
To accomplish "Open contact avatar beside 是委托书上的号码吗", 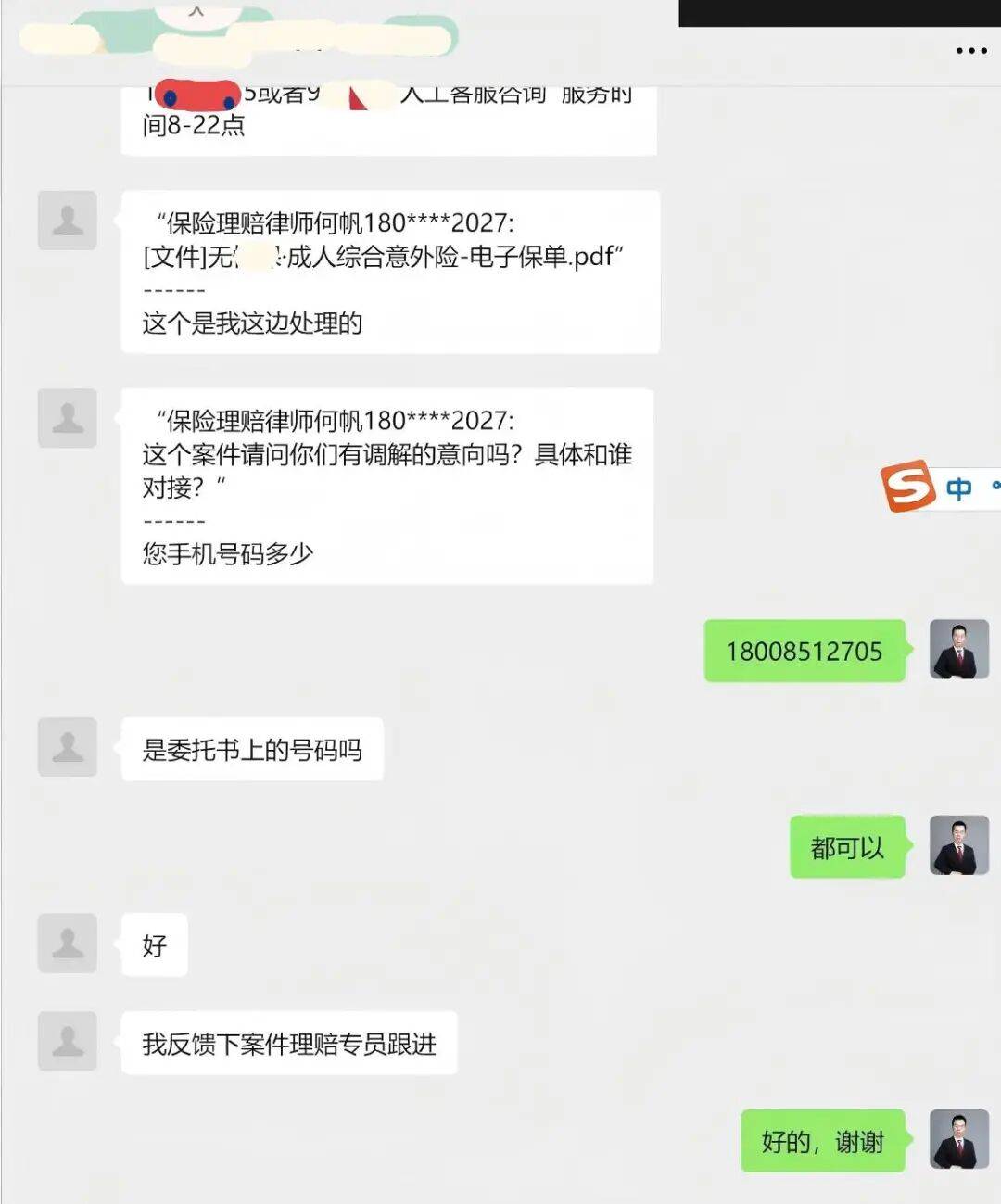I will pyautogui.click(x=68, y=747).
